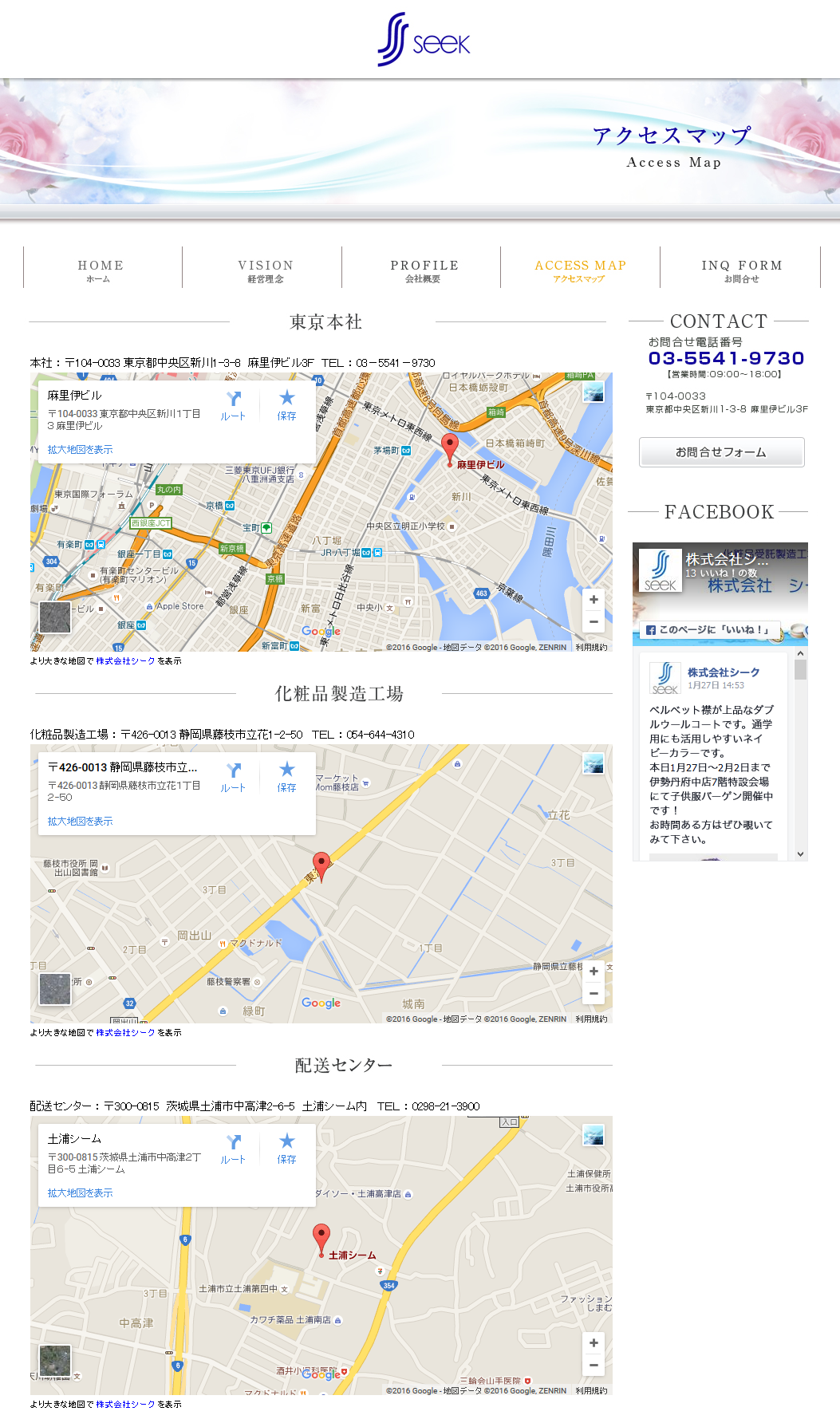Open larger map link under Tokyo map
This screenshot has height=1419, width=840.
coord(125,661)
